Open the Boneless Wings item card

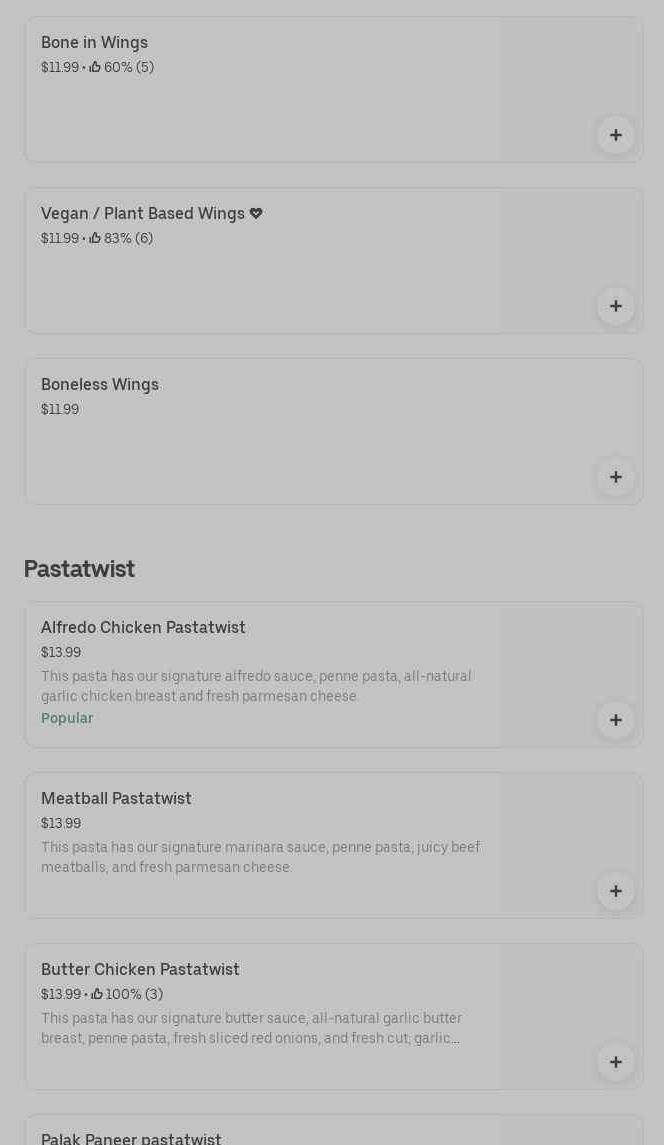click(262, 432)
